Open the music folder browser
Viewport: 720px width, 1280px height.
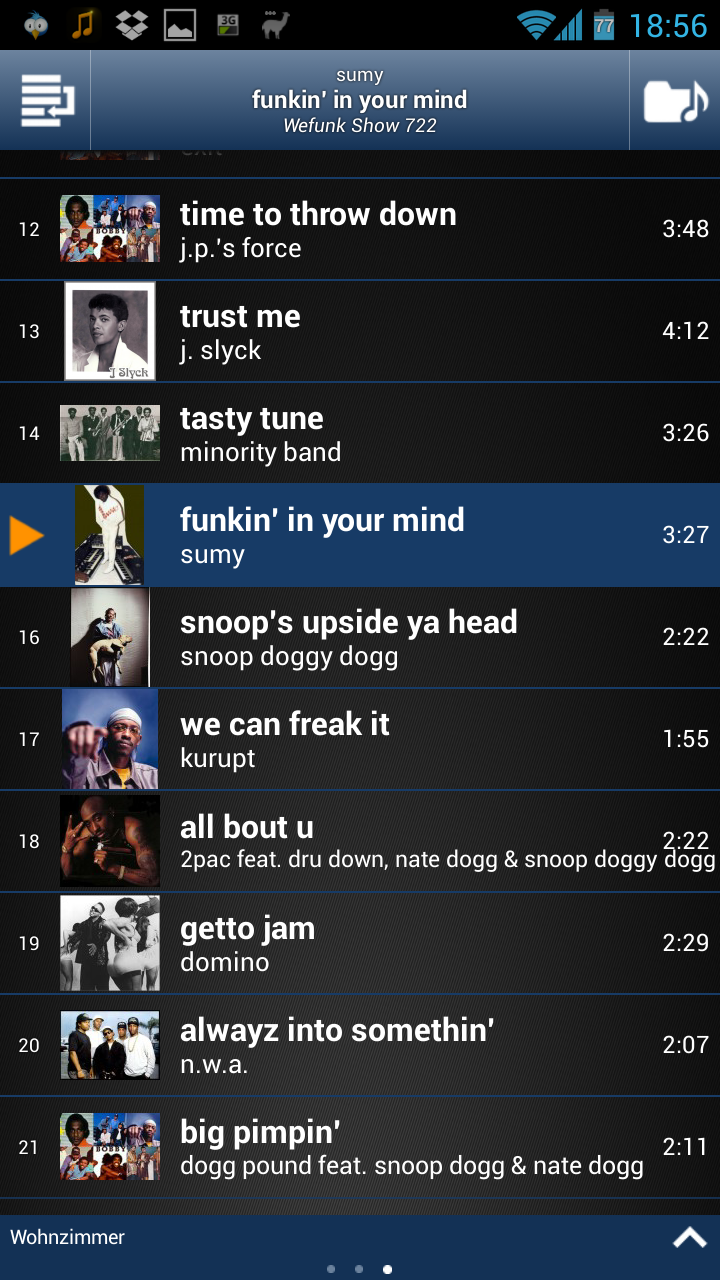pyautogui.click(x=675, y=100)
